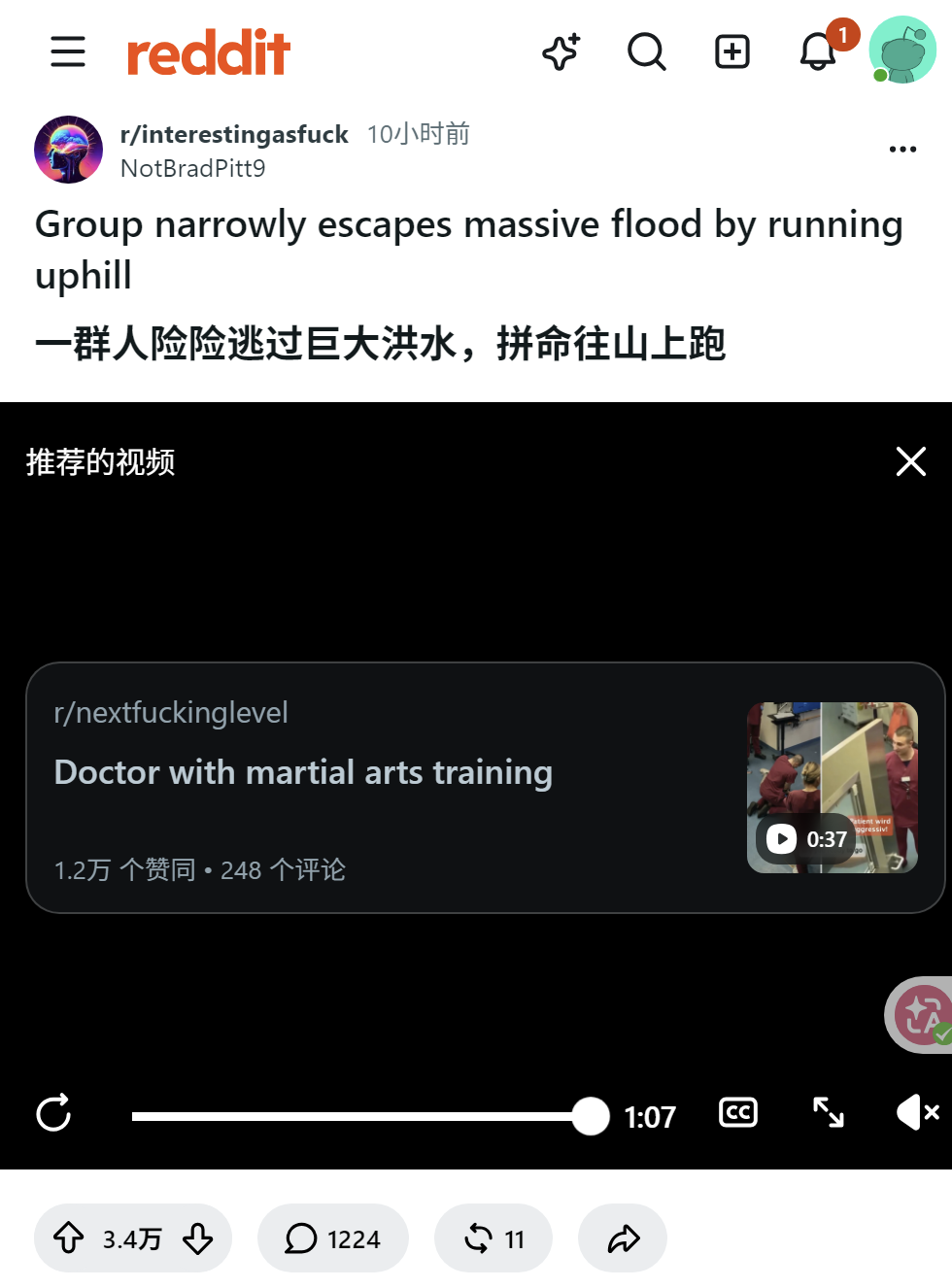Open the 1224 comments
This screenshot has height=1288, width=952.
[x=333, y=1238]
